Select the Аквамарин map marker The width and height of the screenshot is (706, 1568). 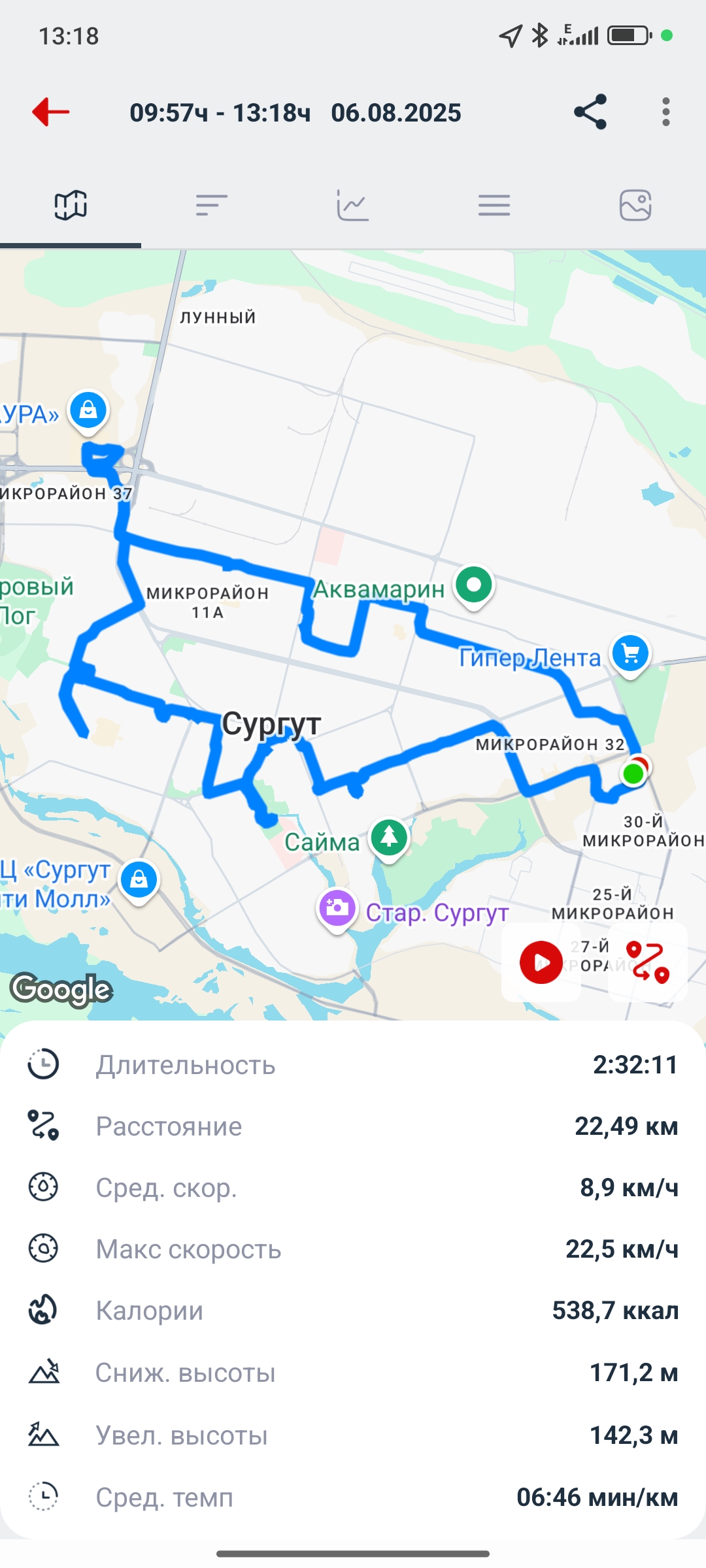click(x=474, y=587)
